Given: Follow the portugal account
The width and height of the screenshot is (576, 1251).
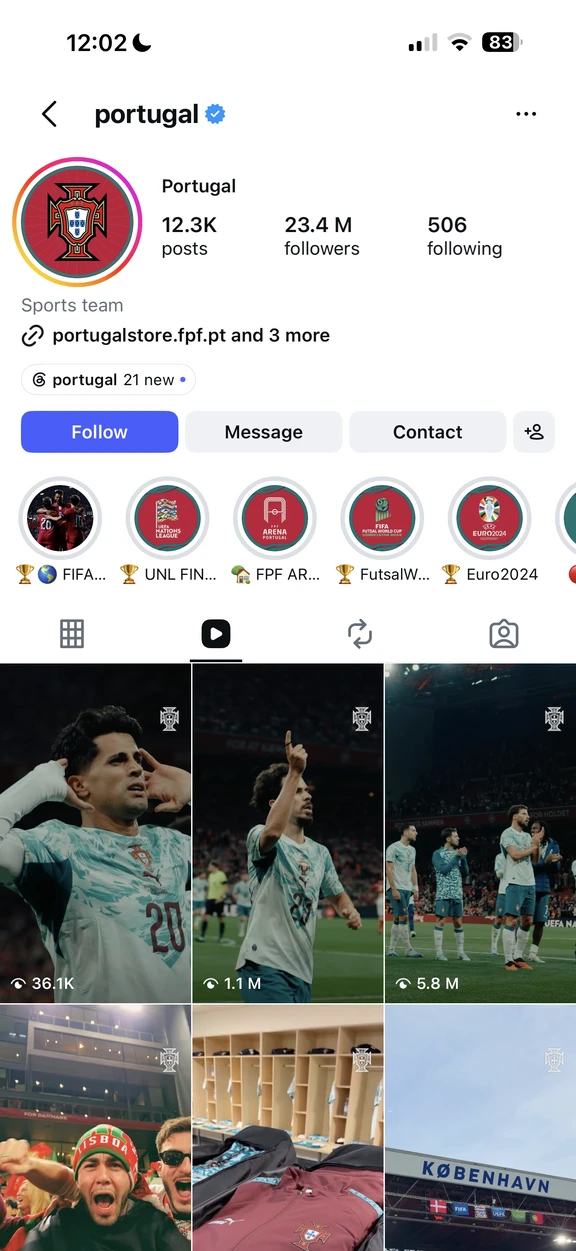Looking at the screenshot, I should 99,432.
